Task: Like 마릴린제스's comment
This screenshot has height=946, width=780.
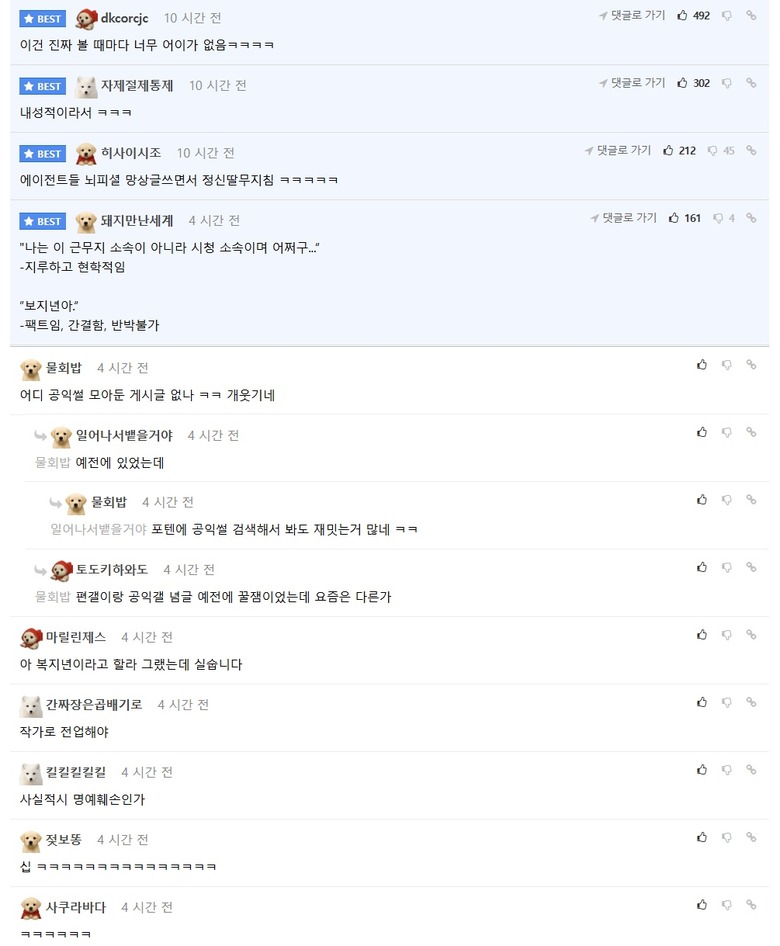Action: click(702, 635)
